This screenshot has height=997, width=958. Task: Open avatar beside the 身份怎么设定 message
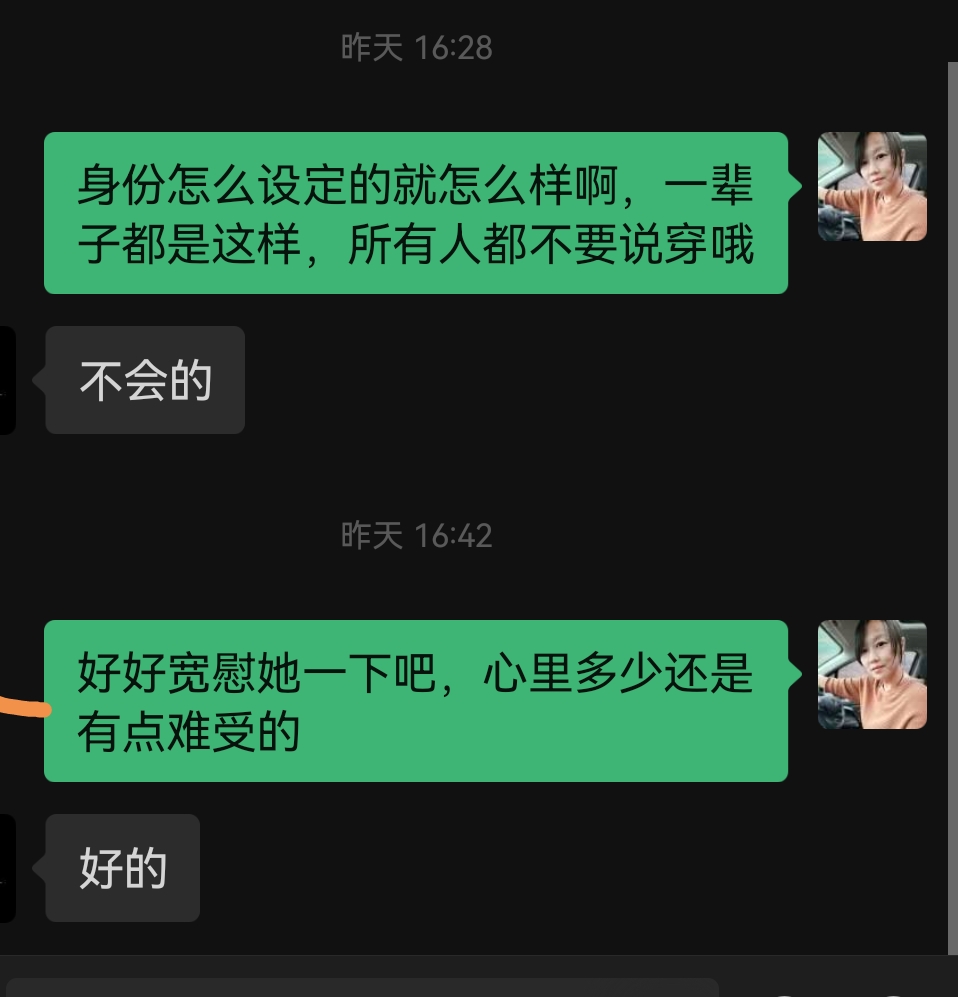(872, 187)
